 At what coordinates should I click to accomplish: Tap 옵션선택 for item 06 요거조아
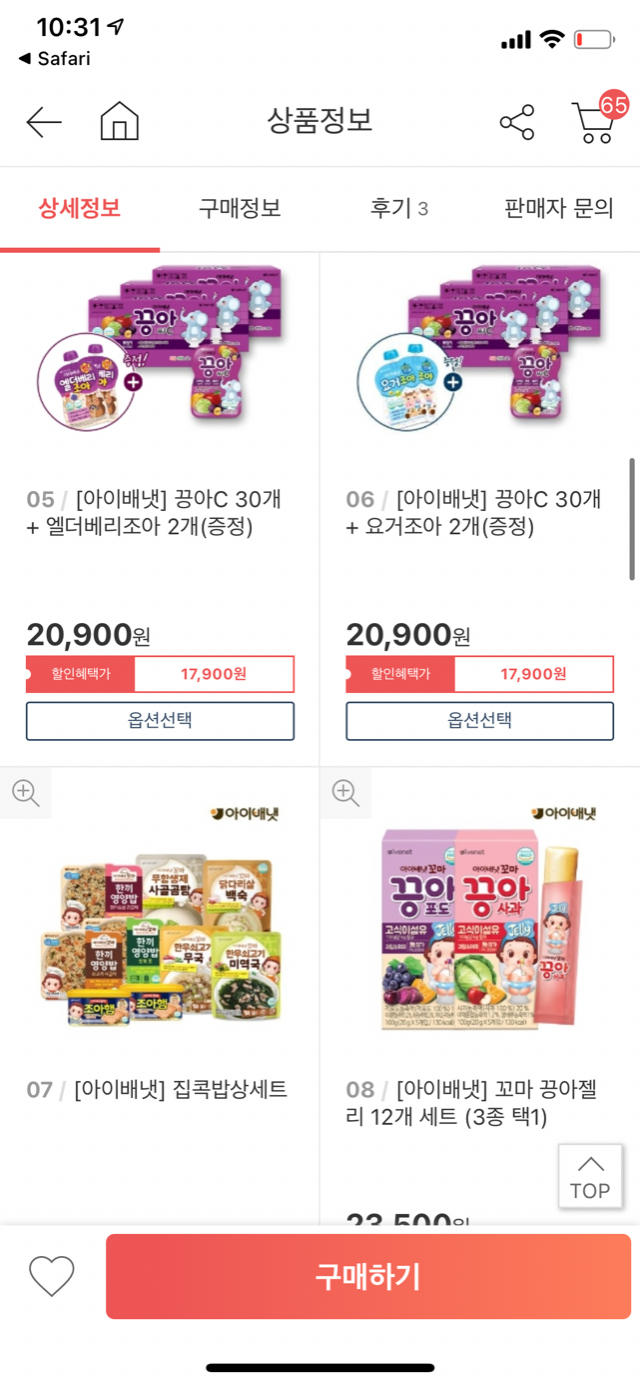point(480,721)
